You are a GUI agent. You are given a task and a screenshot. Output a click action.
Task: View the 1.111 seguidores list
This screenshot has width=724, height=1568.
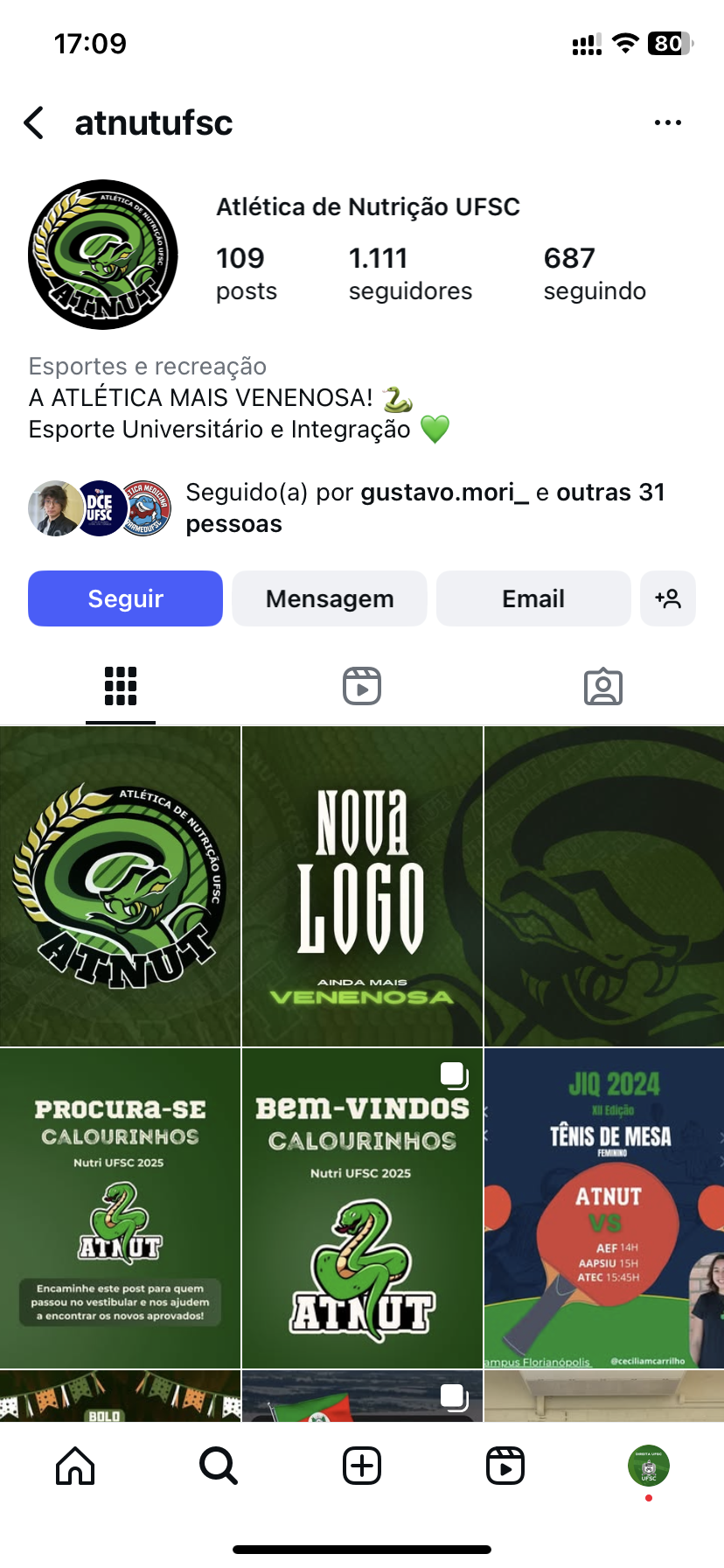tap(410, 274)
